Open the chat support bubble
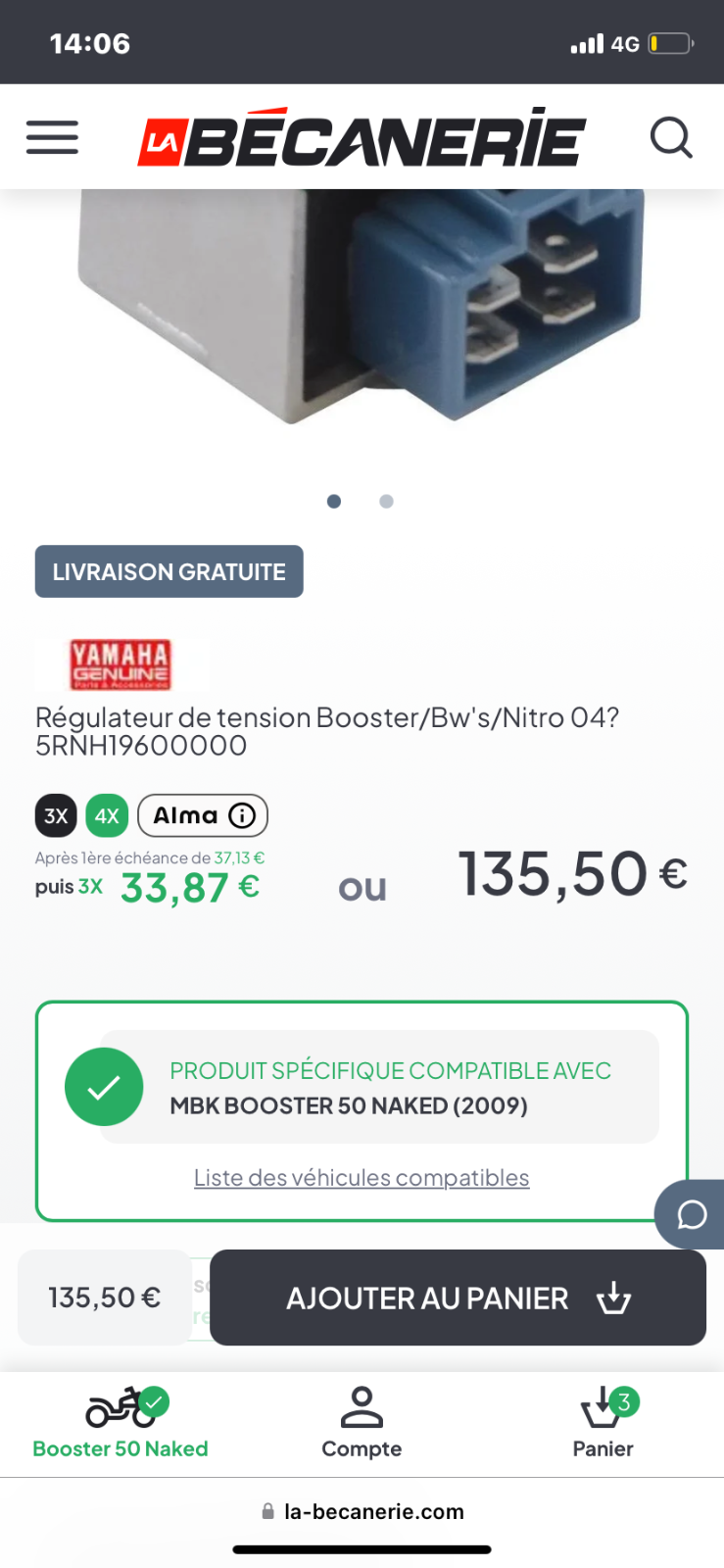The height and width of the screenshot is (1568, 724). point(691,1214)
